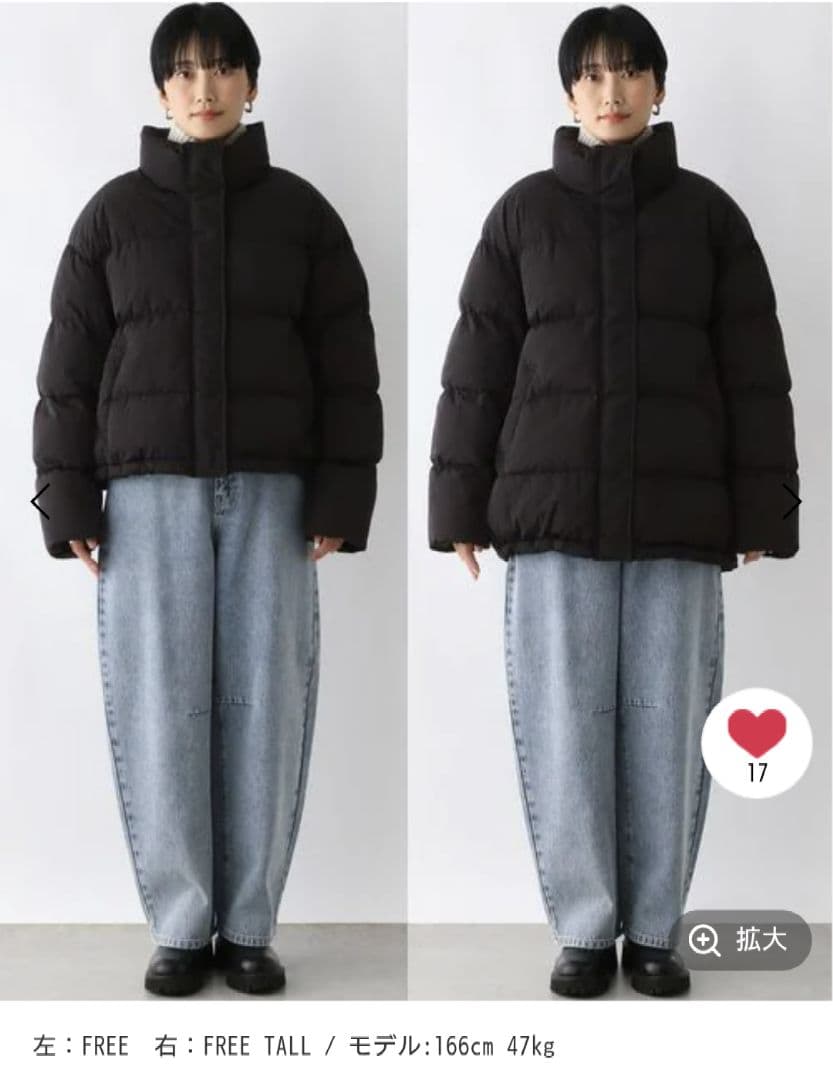
Task: Go to the previous product image
Action: pyautogui.click(x=40, y=502)
